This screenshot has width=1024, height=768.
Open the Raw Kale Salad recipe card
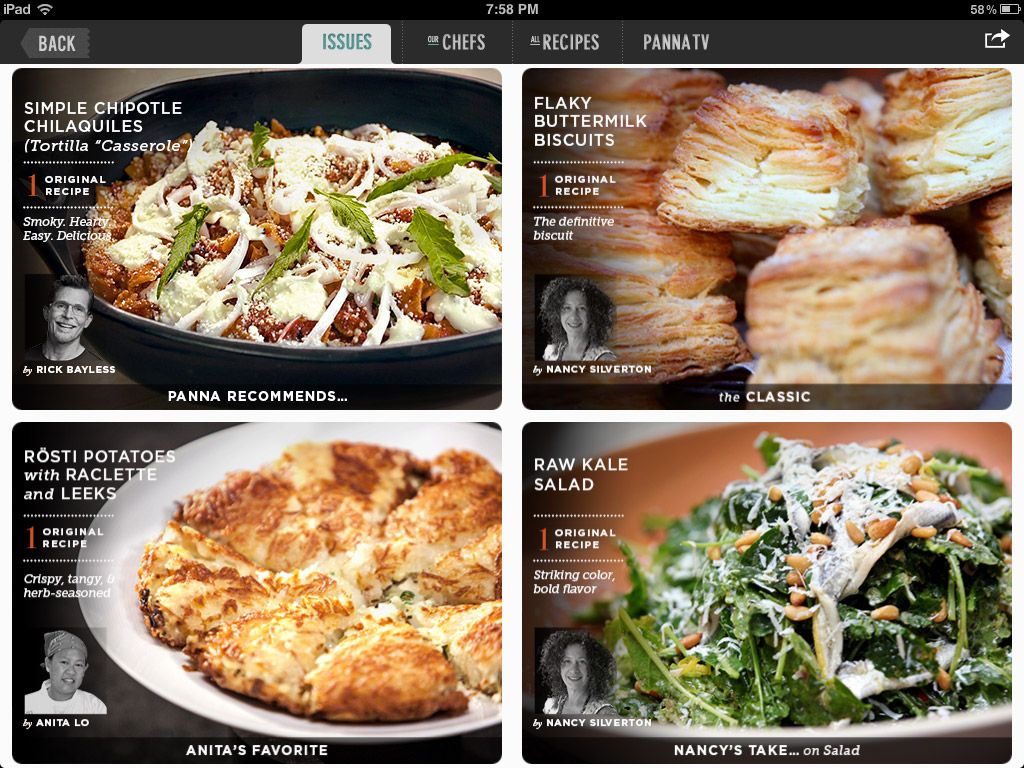coord(767,592)
